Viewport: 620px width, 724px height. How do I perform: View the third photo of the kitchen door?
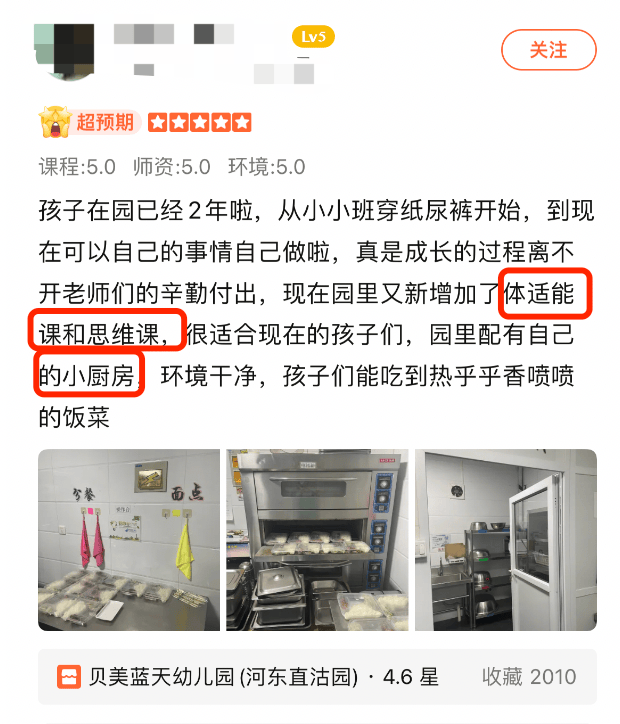coord(505,540)
